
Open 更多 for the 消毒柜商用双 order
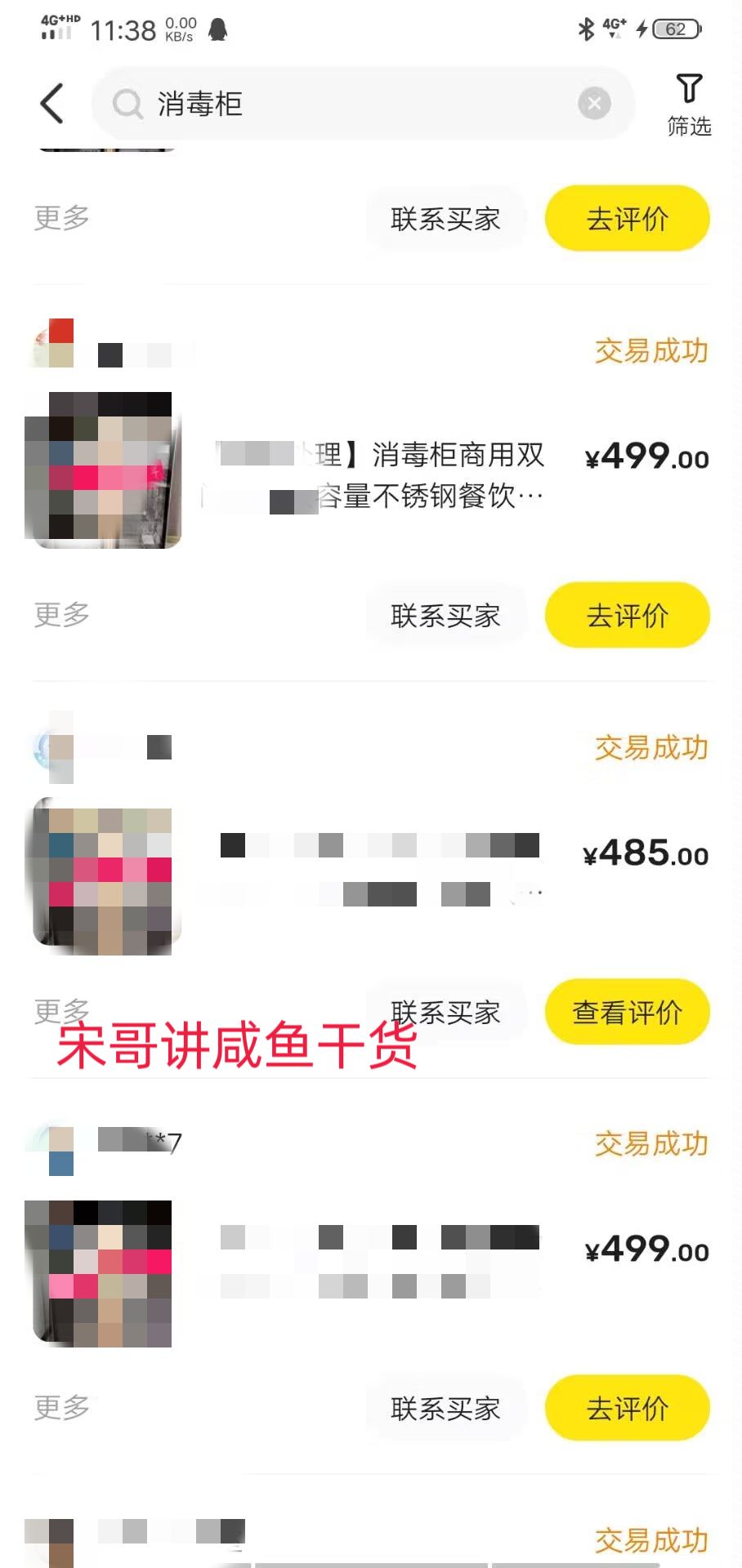(x=61, y=614)
